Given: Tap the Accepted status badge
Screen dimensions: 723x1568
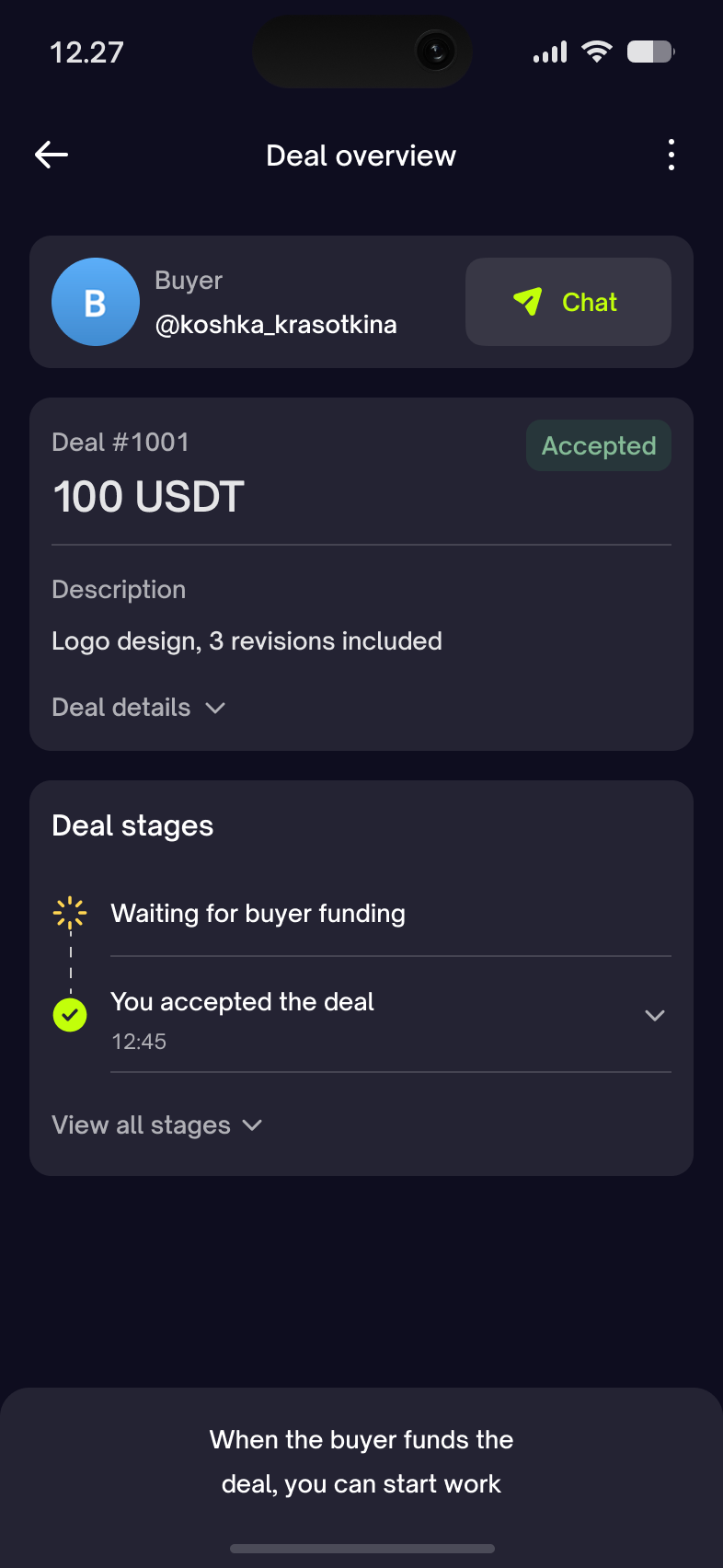Looking at the screenshot, I should point(598,445).
